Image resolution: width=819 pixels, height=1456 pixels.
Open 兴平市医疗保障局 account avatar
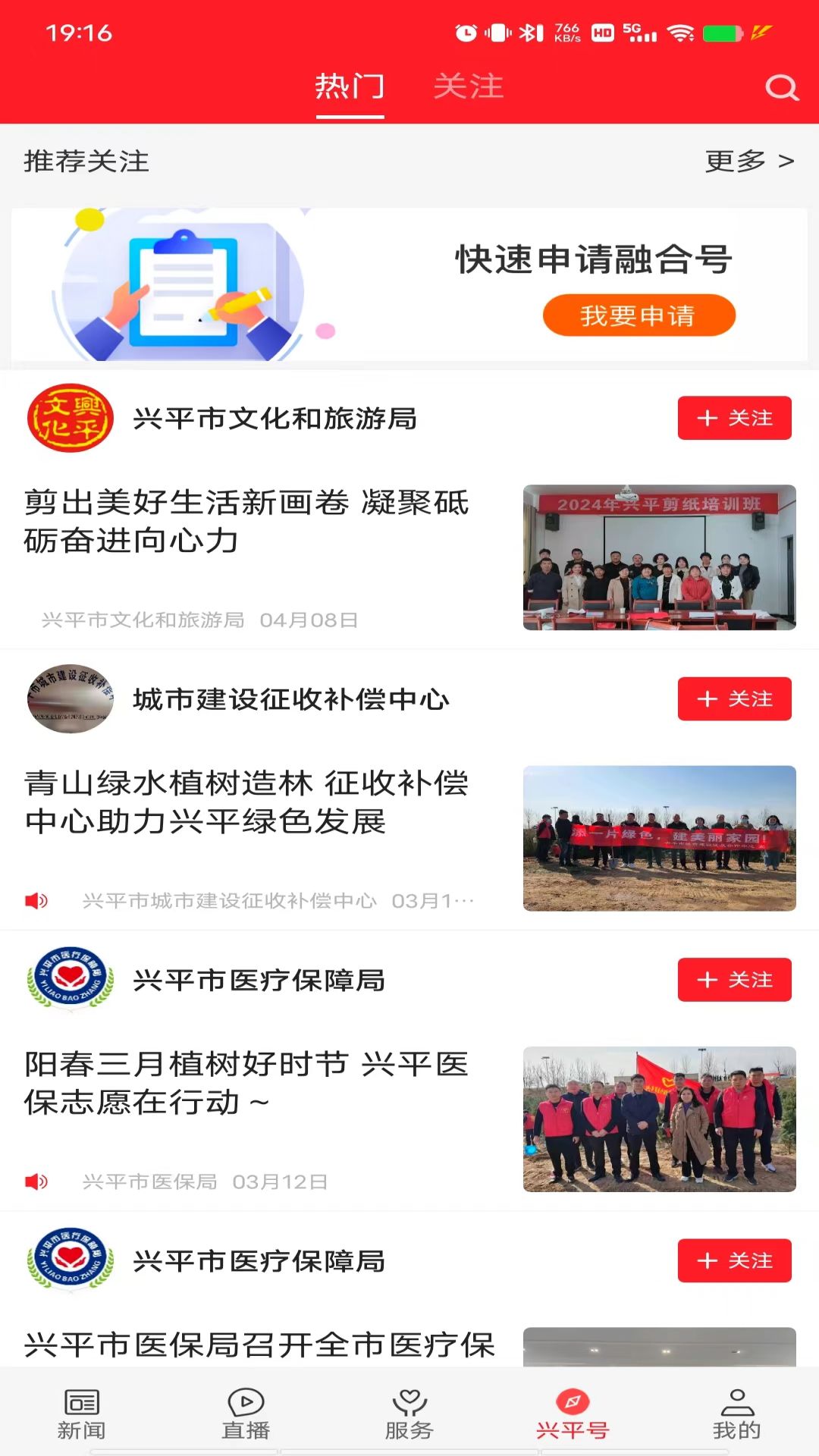point(68,980)
